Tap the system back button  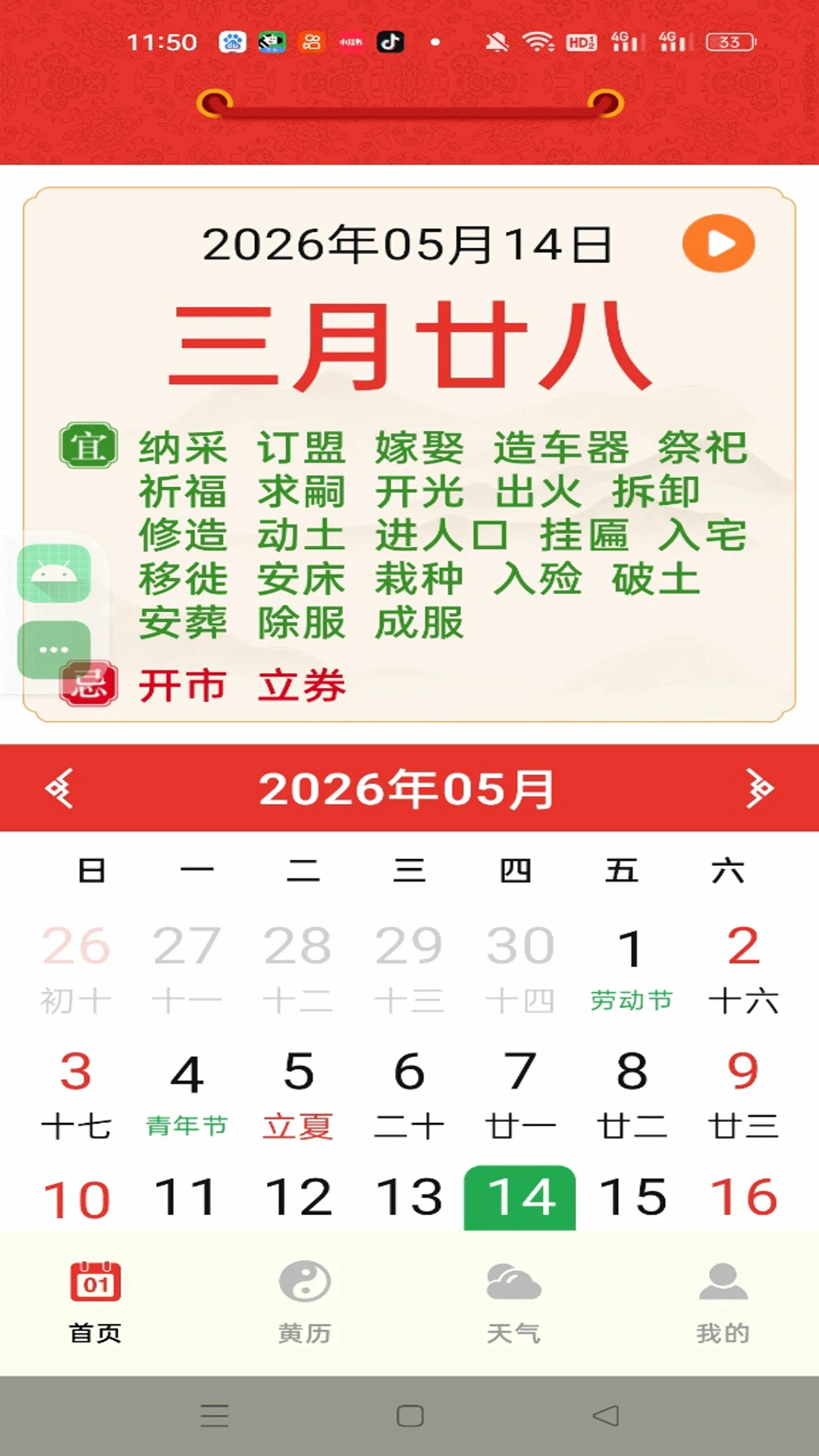[606, 1416]
